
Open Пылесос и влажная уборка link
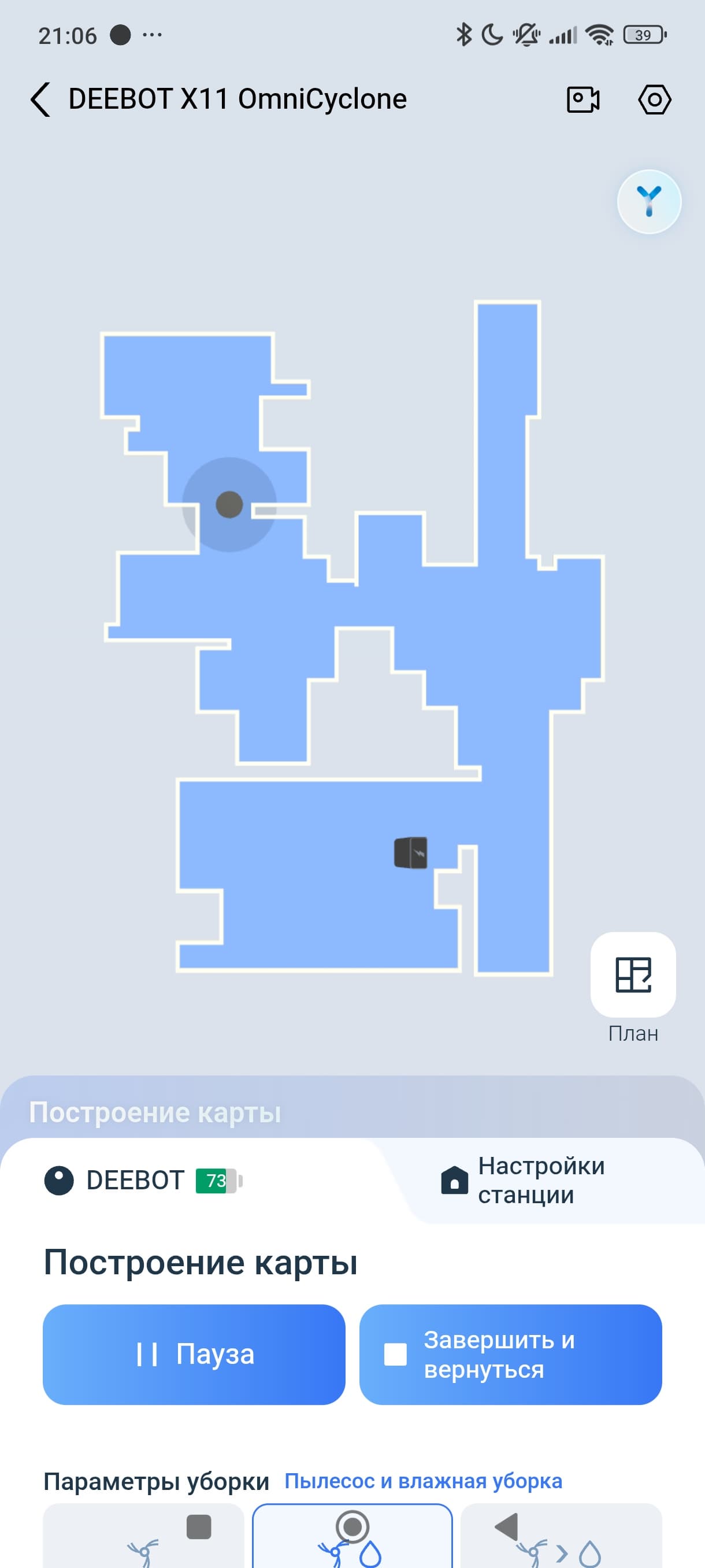(x=424, y=1481)
